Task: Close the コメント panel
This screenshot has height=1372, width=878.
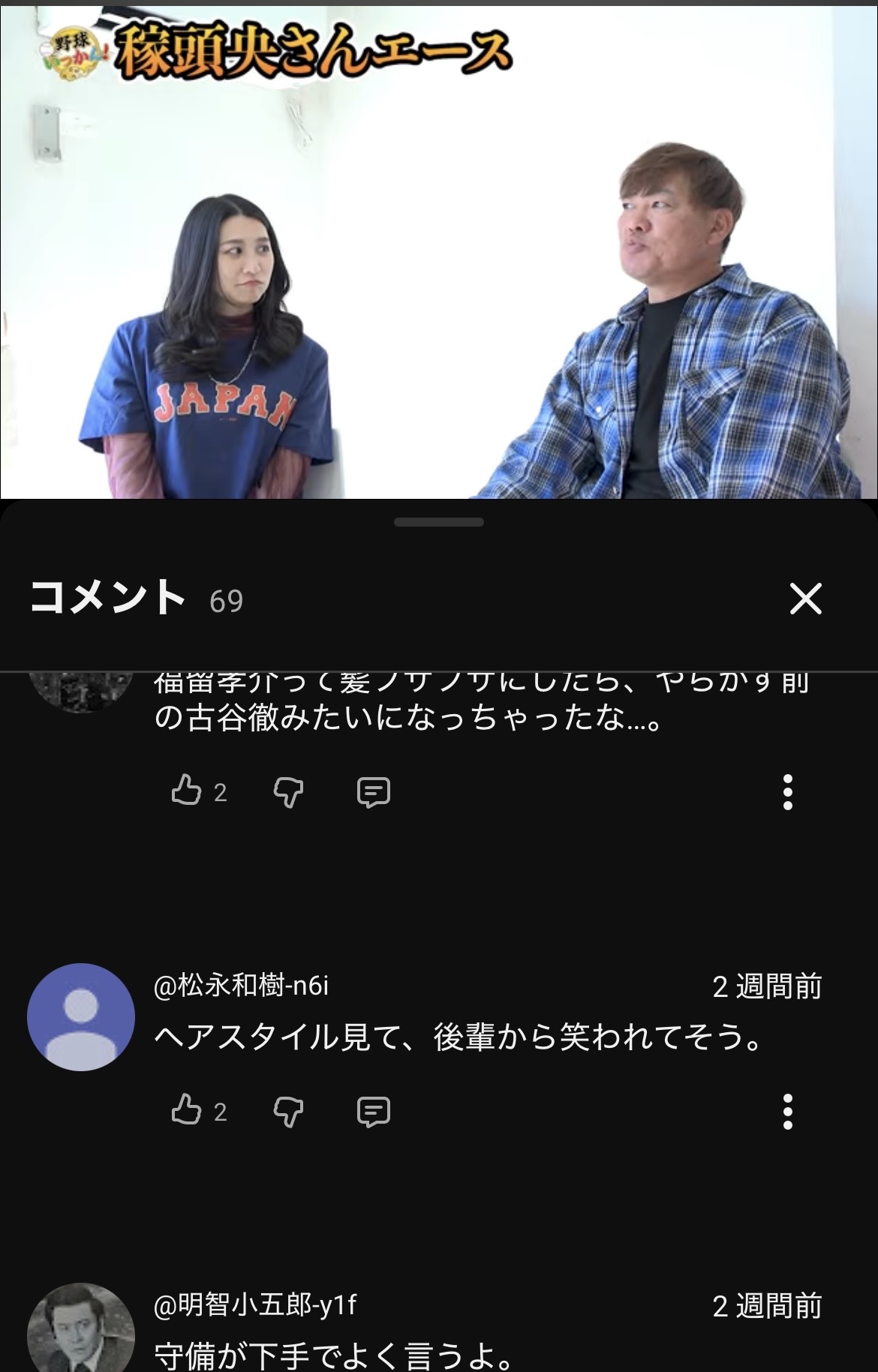Action: pyautogui.click(x=805, y=599)
